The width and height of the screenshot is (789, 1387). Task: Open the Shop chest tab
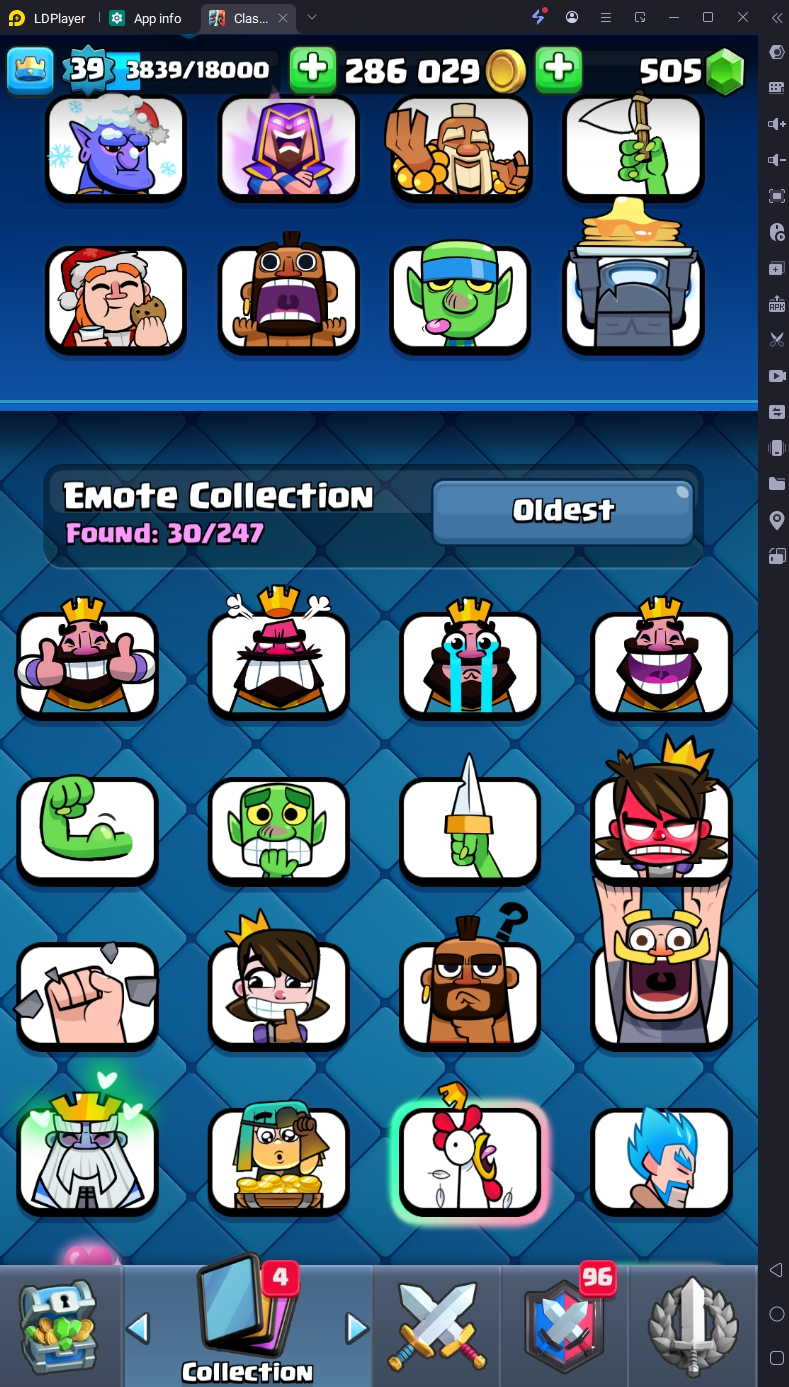point(59,1326)
